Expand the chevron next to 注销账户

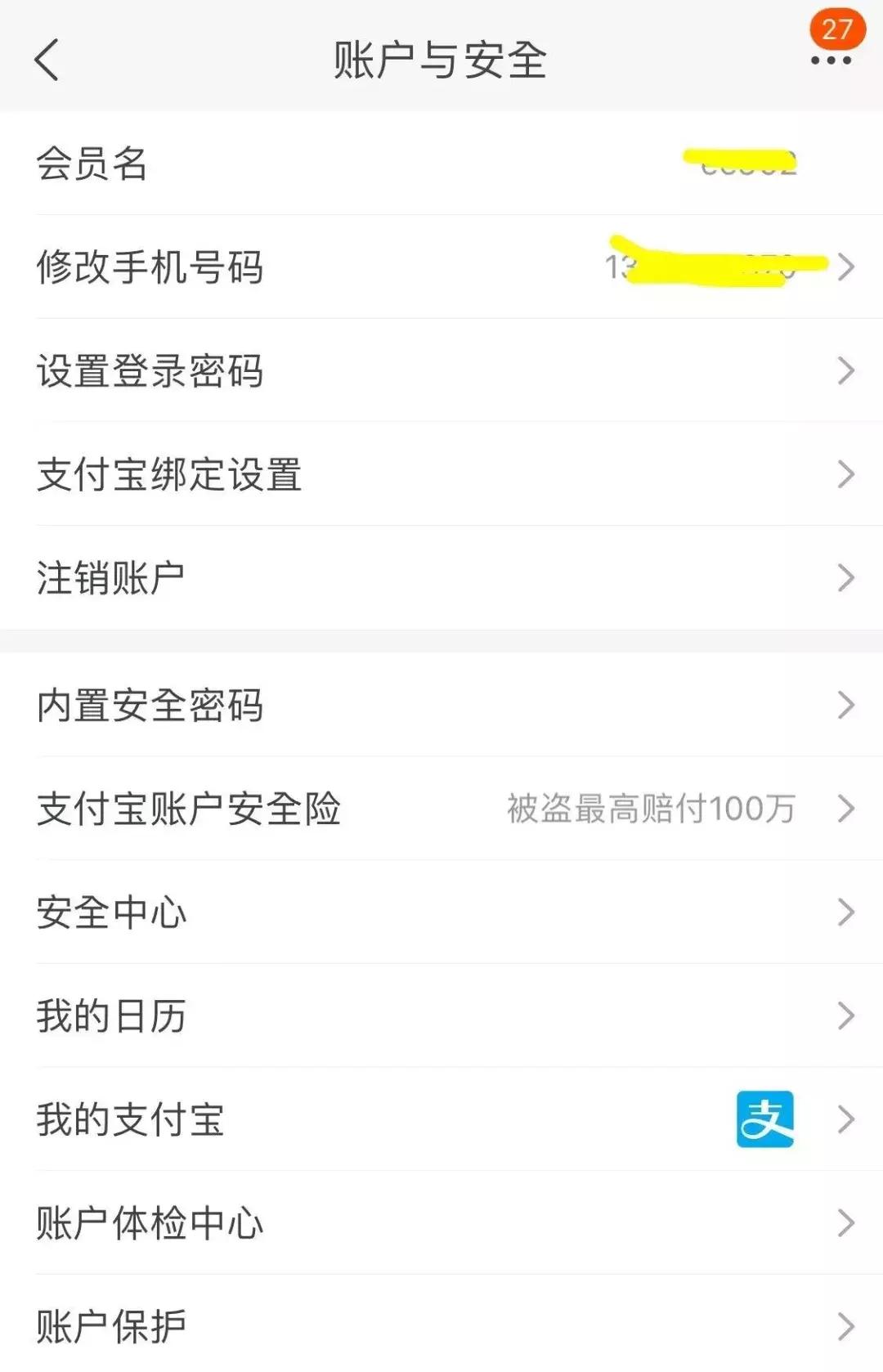[845, 577]
